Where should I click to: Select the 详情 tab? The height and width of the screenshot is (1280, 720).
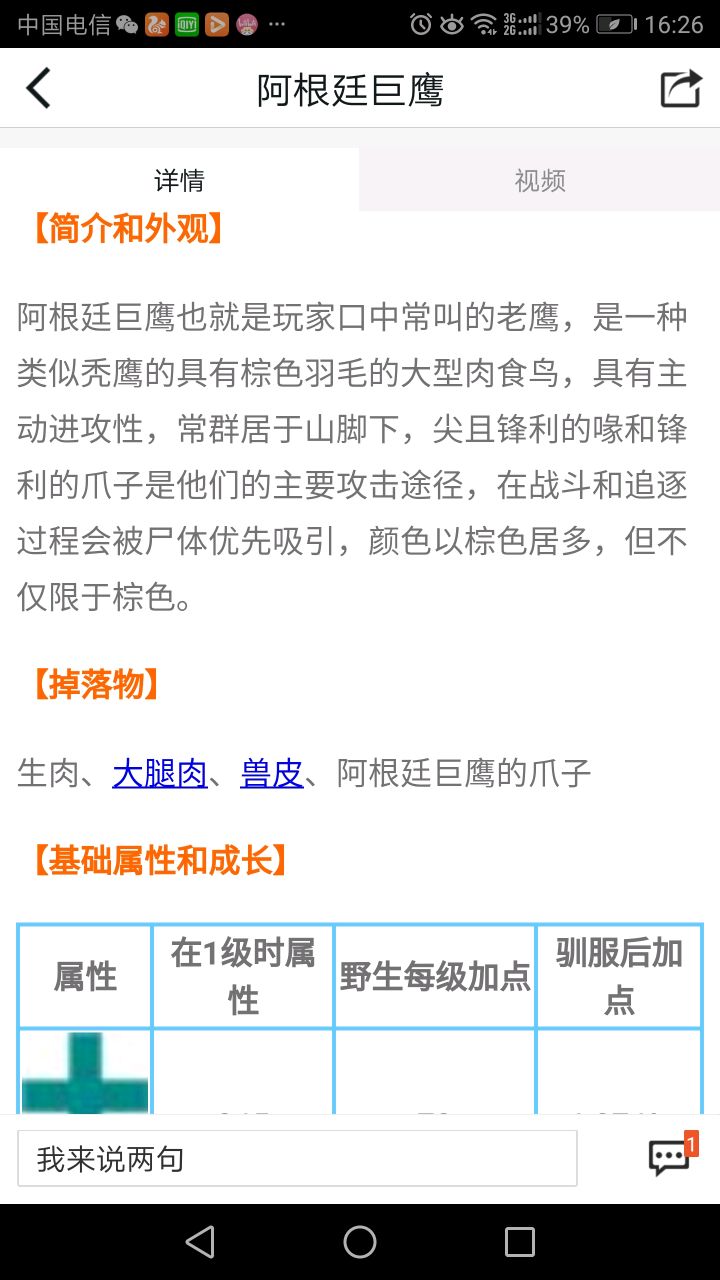(179, 180)
